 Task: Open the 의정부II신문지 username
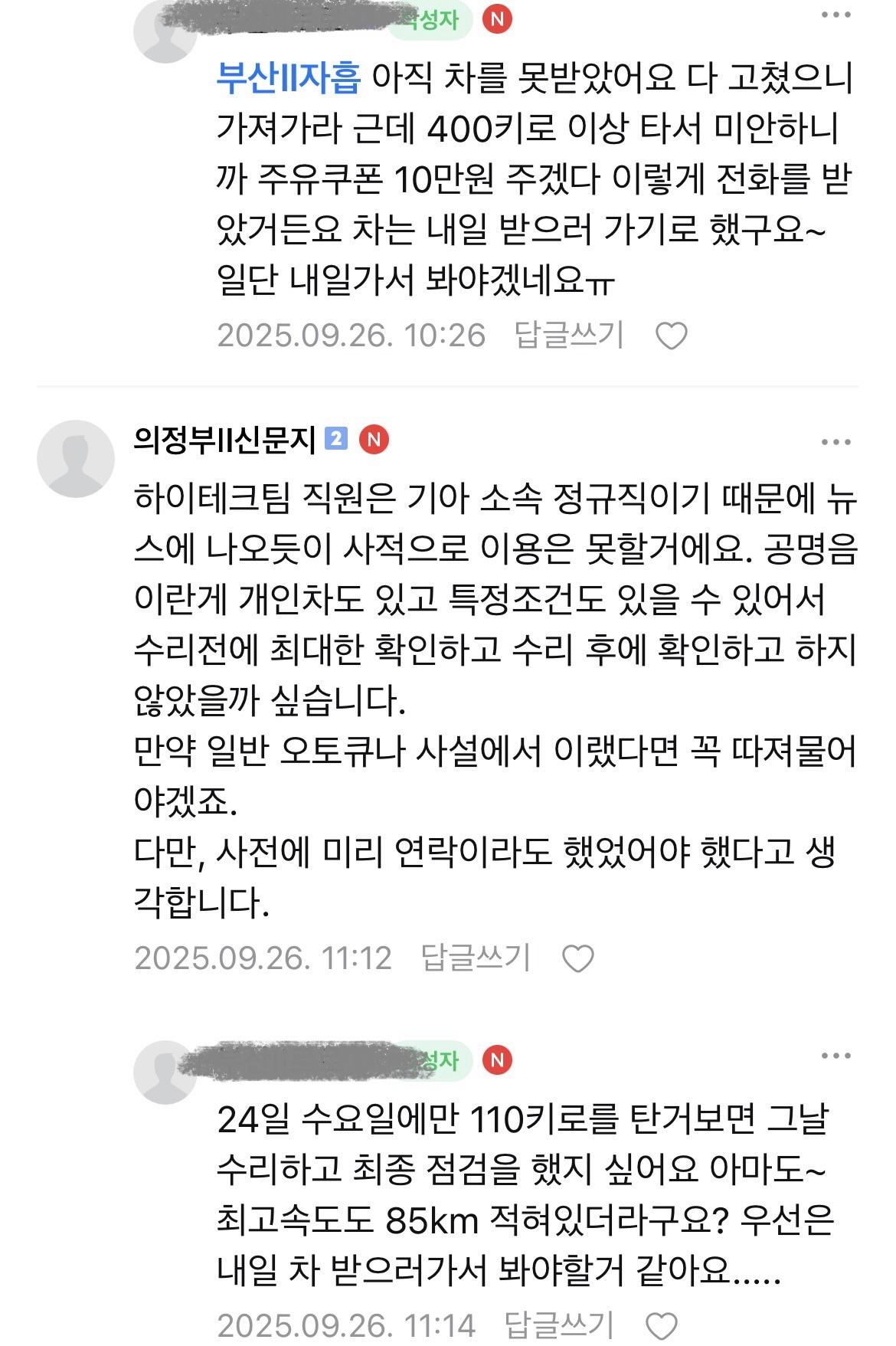[x=224, y=440]
